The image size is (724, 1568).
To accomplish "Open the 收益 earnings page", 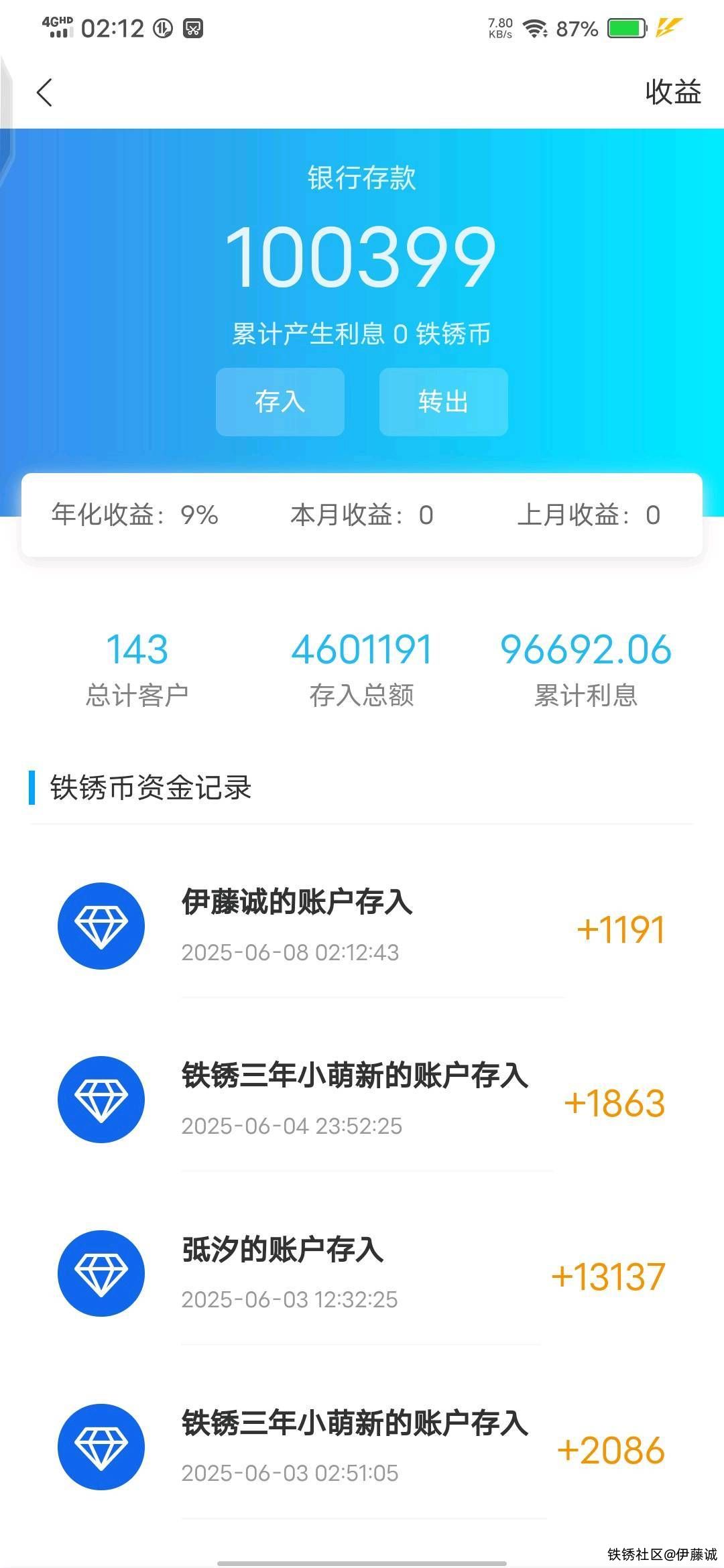I will [672, 92].
